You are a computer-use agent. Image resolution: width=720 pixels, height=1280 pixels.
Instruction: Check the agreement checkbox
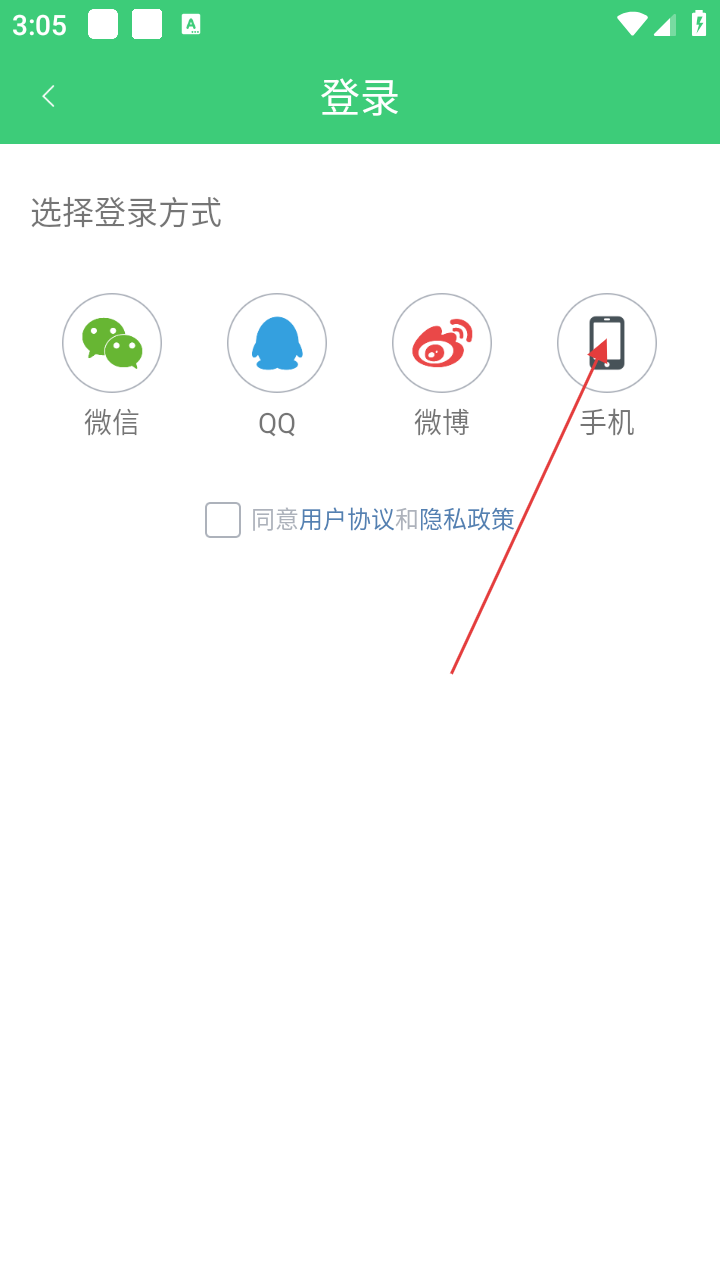point(223,520)
